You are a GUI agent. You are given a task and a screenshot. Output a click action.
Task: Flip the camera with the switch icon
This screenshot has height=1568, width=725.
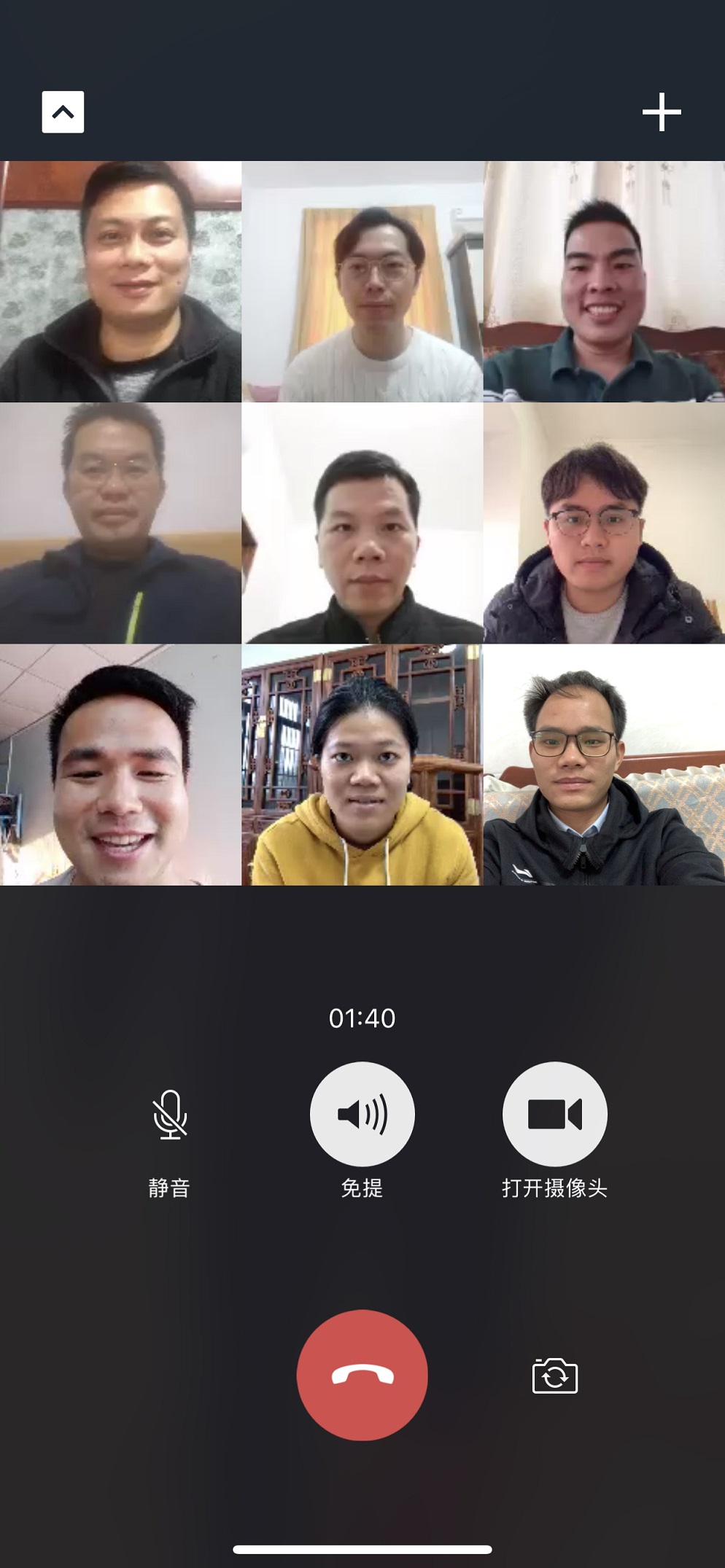pyautogui.click(x=554, y=1376)
